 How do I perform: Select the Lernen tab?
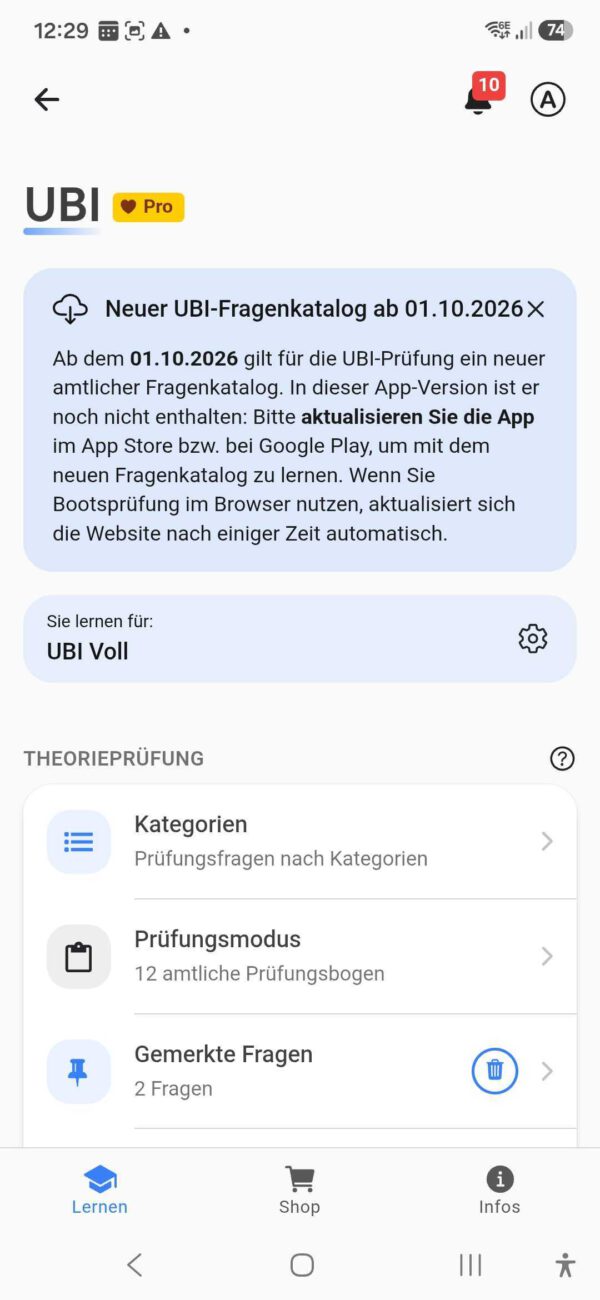pyautogui.click(x=100, y=1189)
